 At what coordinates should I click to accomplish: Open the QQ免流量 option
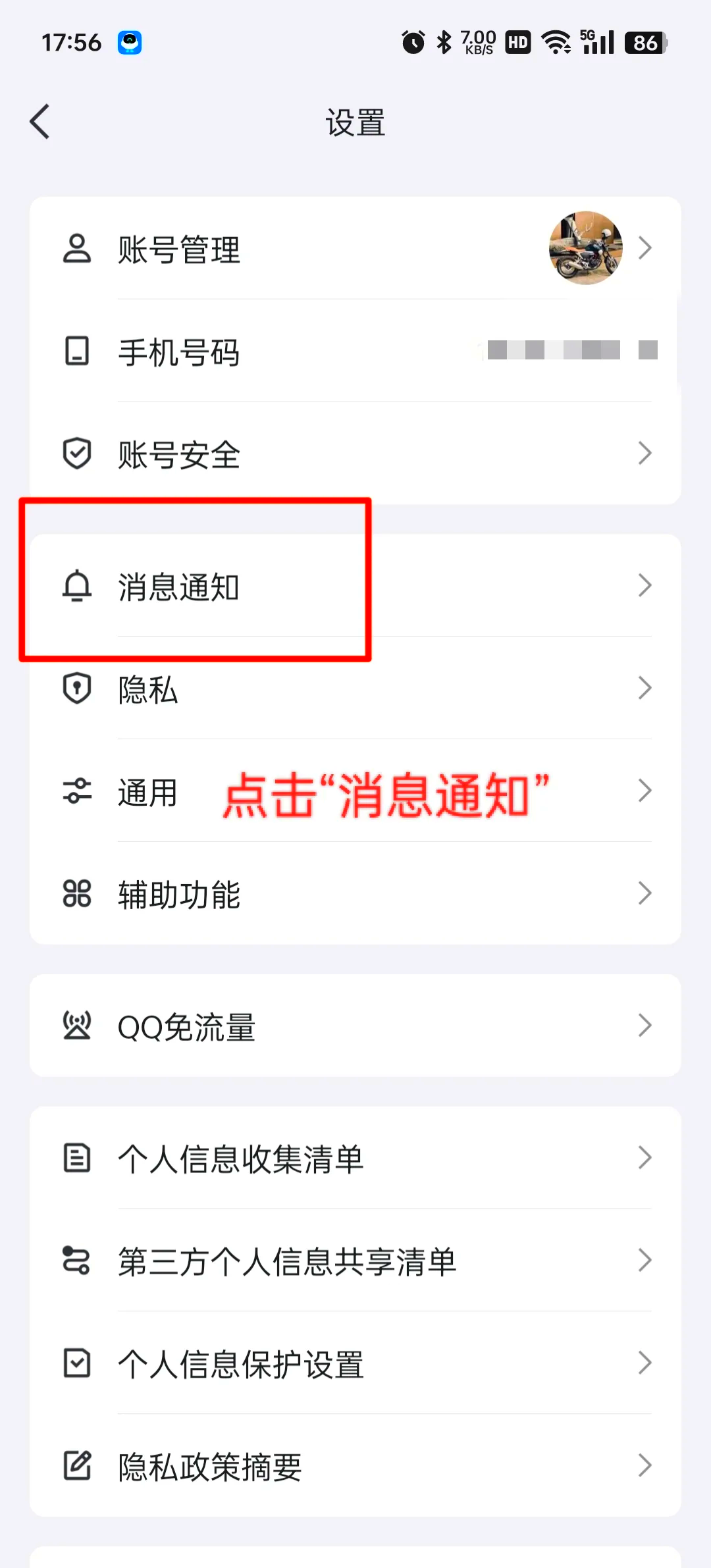tap(355, 1026)
